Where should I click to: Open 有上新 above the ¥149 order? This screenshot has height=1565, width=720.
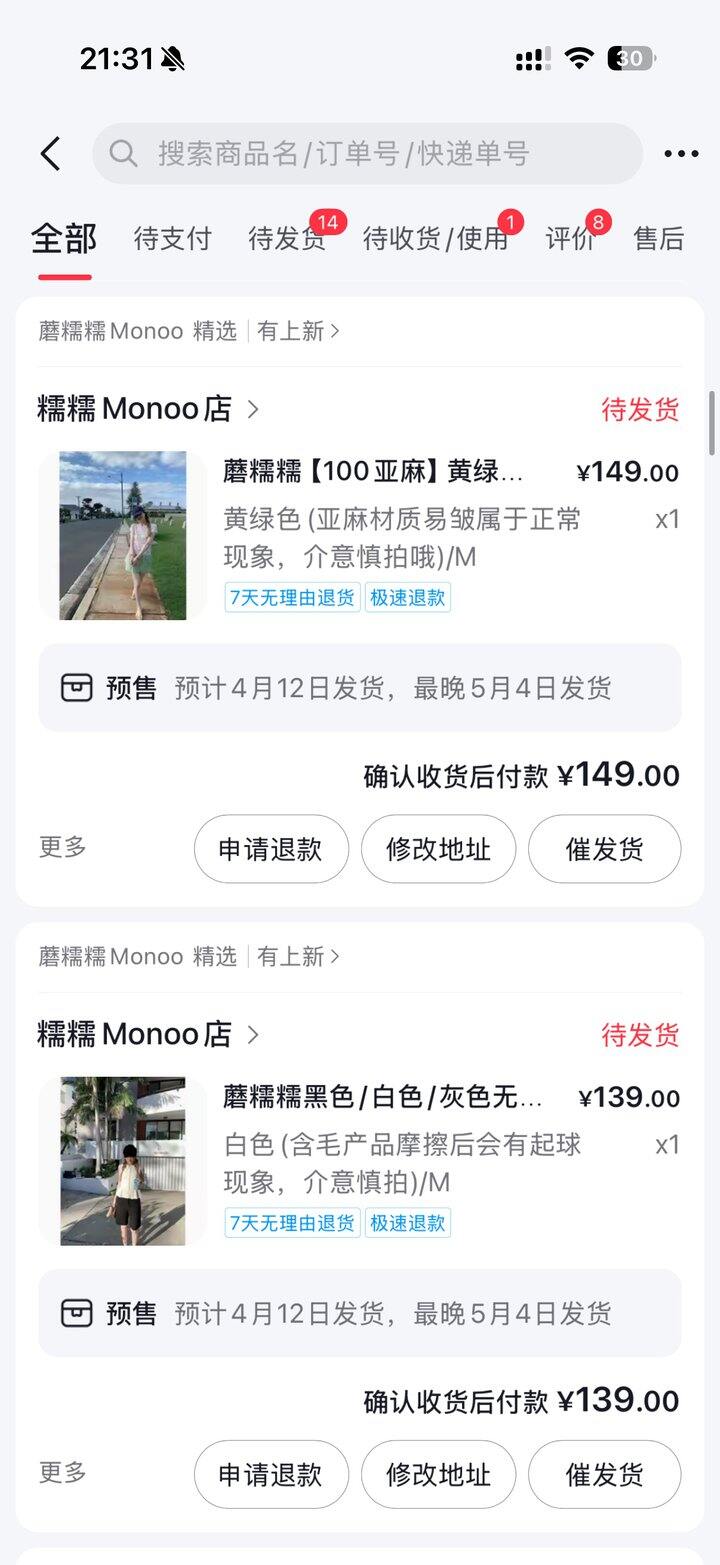(x=298, y=331)
